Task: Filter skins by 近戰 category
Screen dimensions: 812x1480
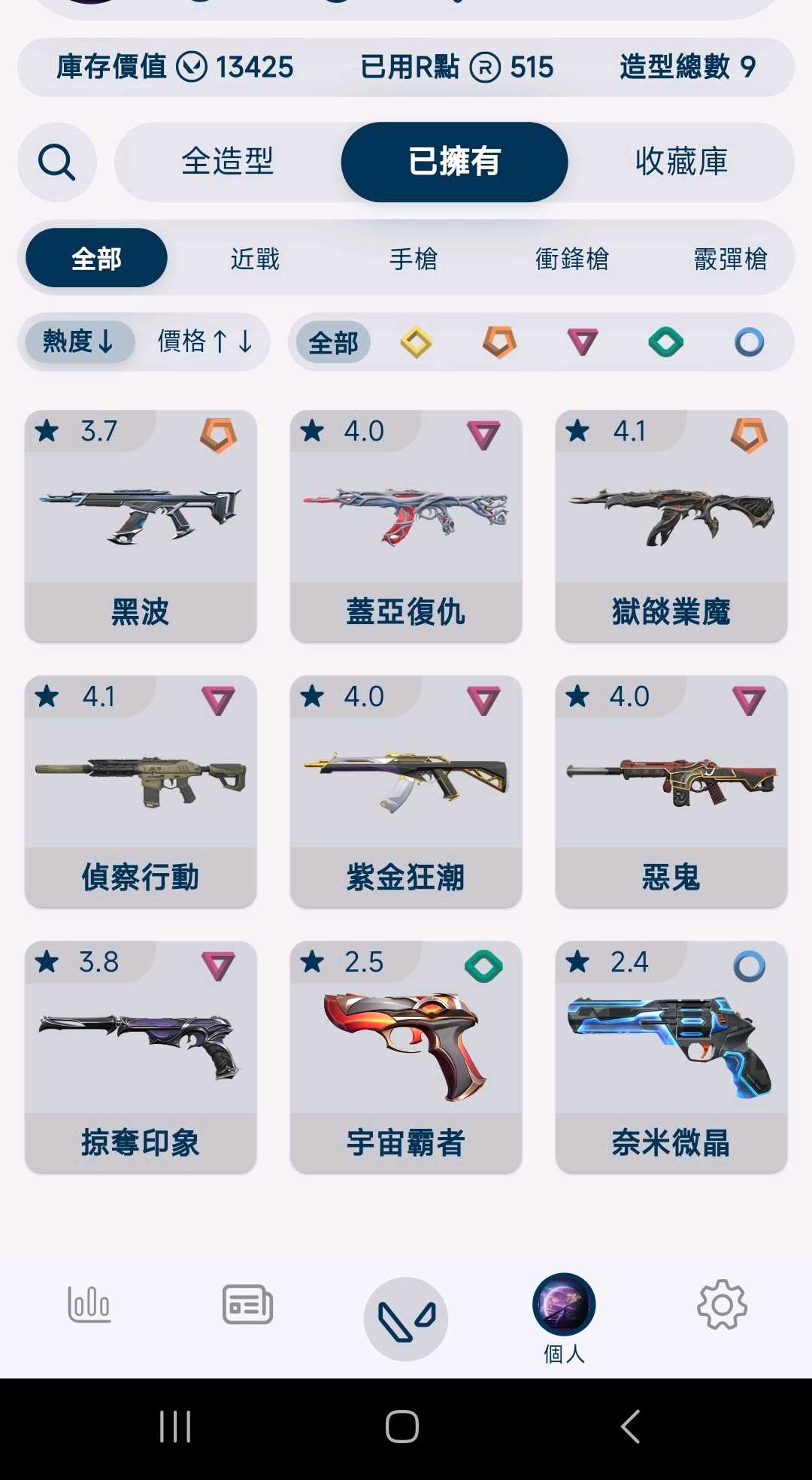Action: (x=255, y=259)
